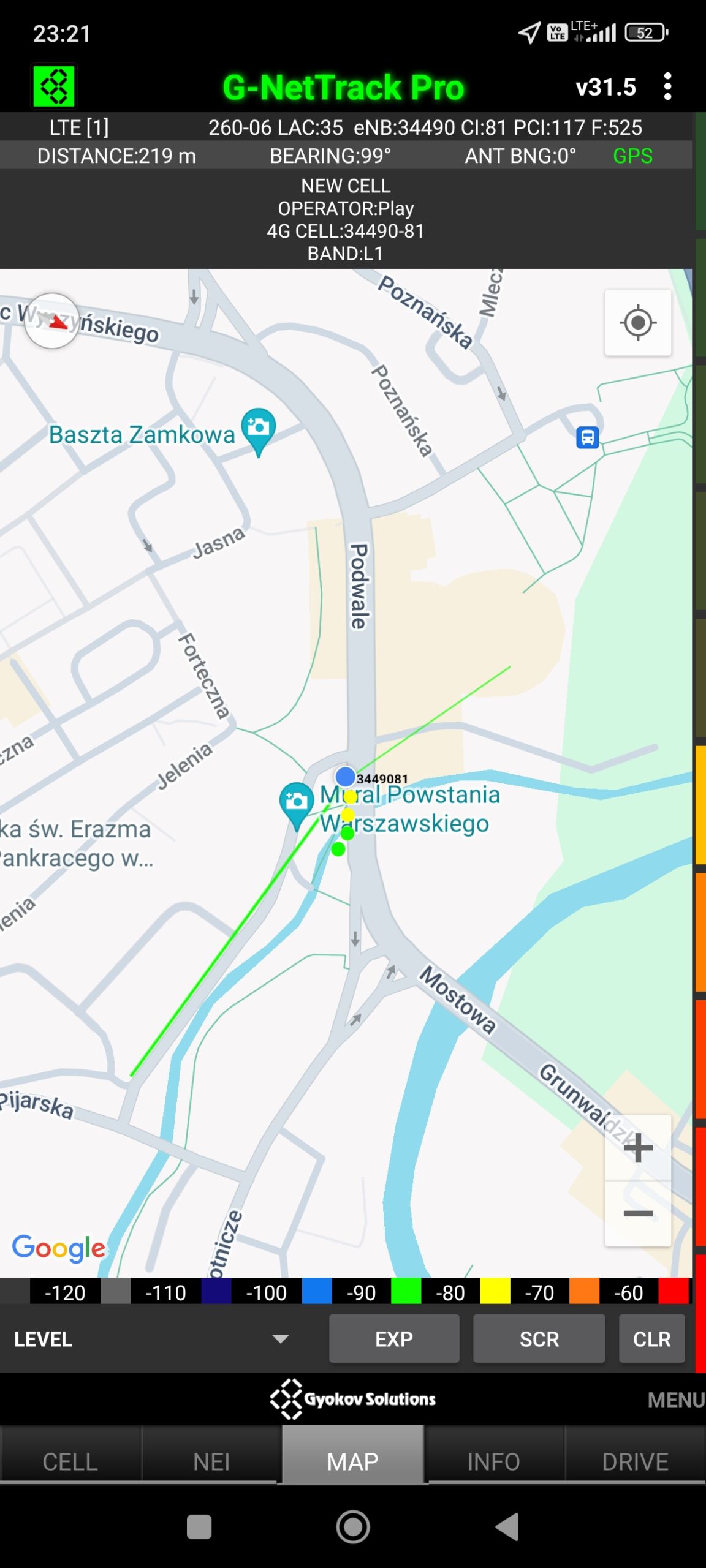Tap the SCR button
This screenshot has height=1568, width=706.
point(539,1339)
